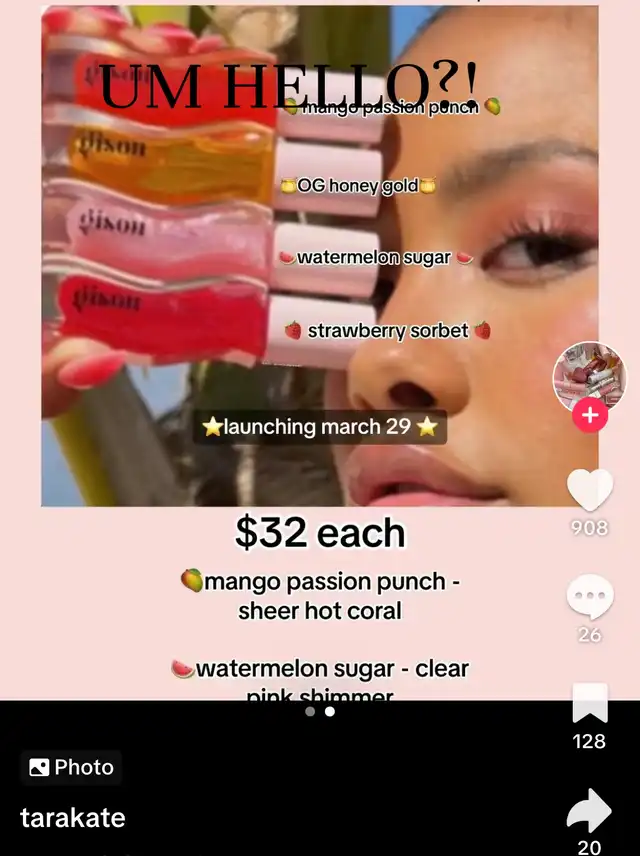
Task: Open the tarakate profile
Action: coord(73,817)
